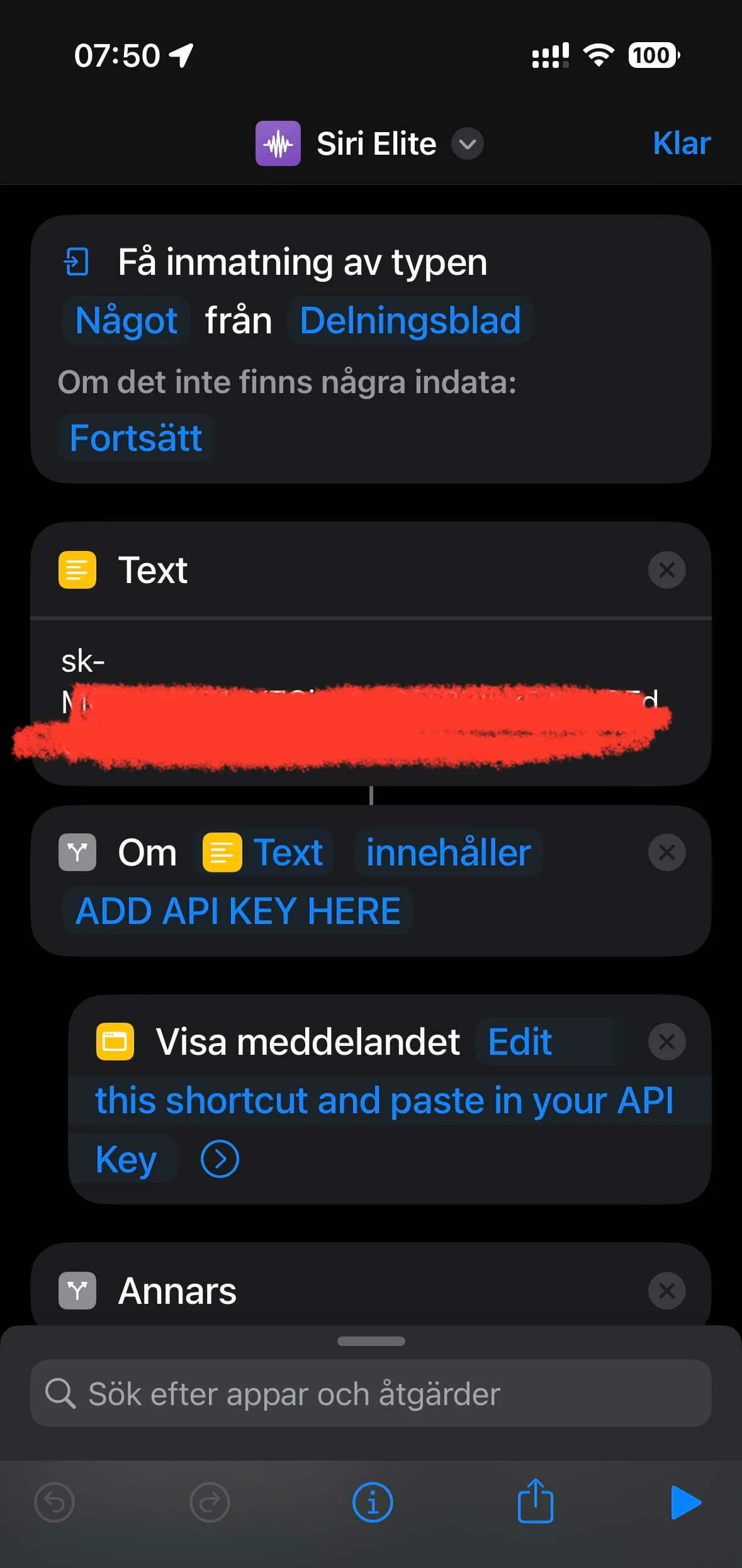Delete the Visa meddelandet action

(x=666, y=1042)
